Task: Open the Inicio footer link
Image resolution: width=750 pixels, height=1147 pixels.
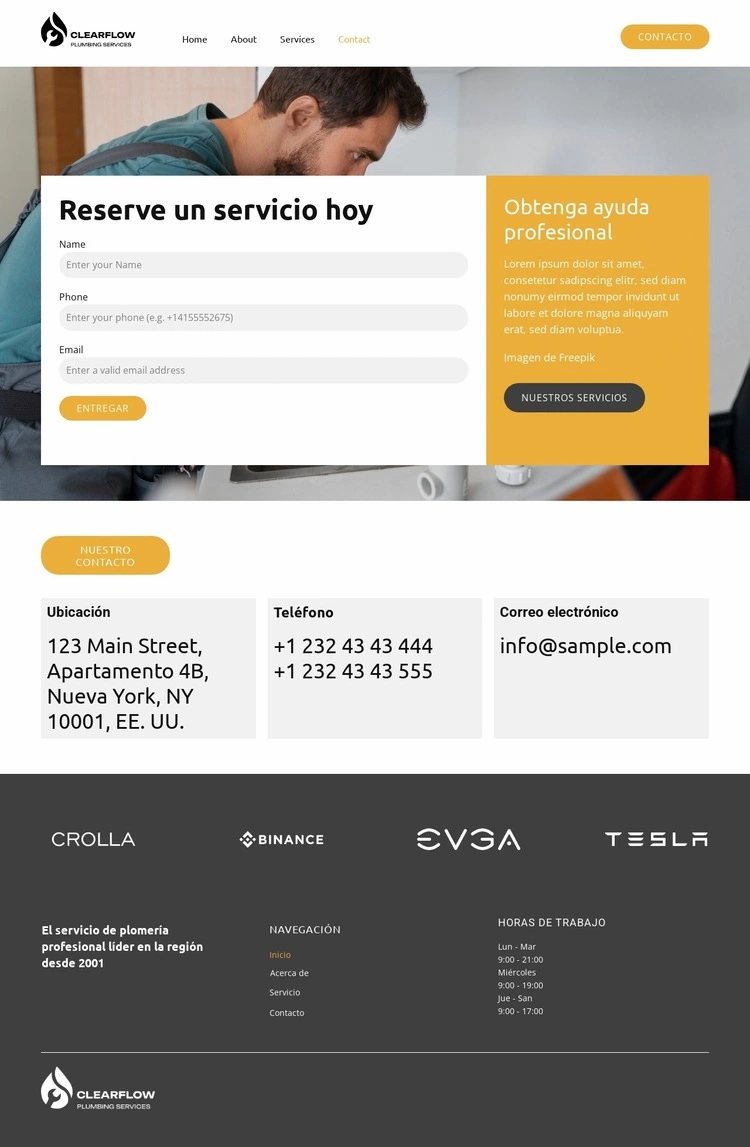Action: pos(280,955)
